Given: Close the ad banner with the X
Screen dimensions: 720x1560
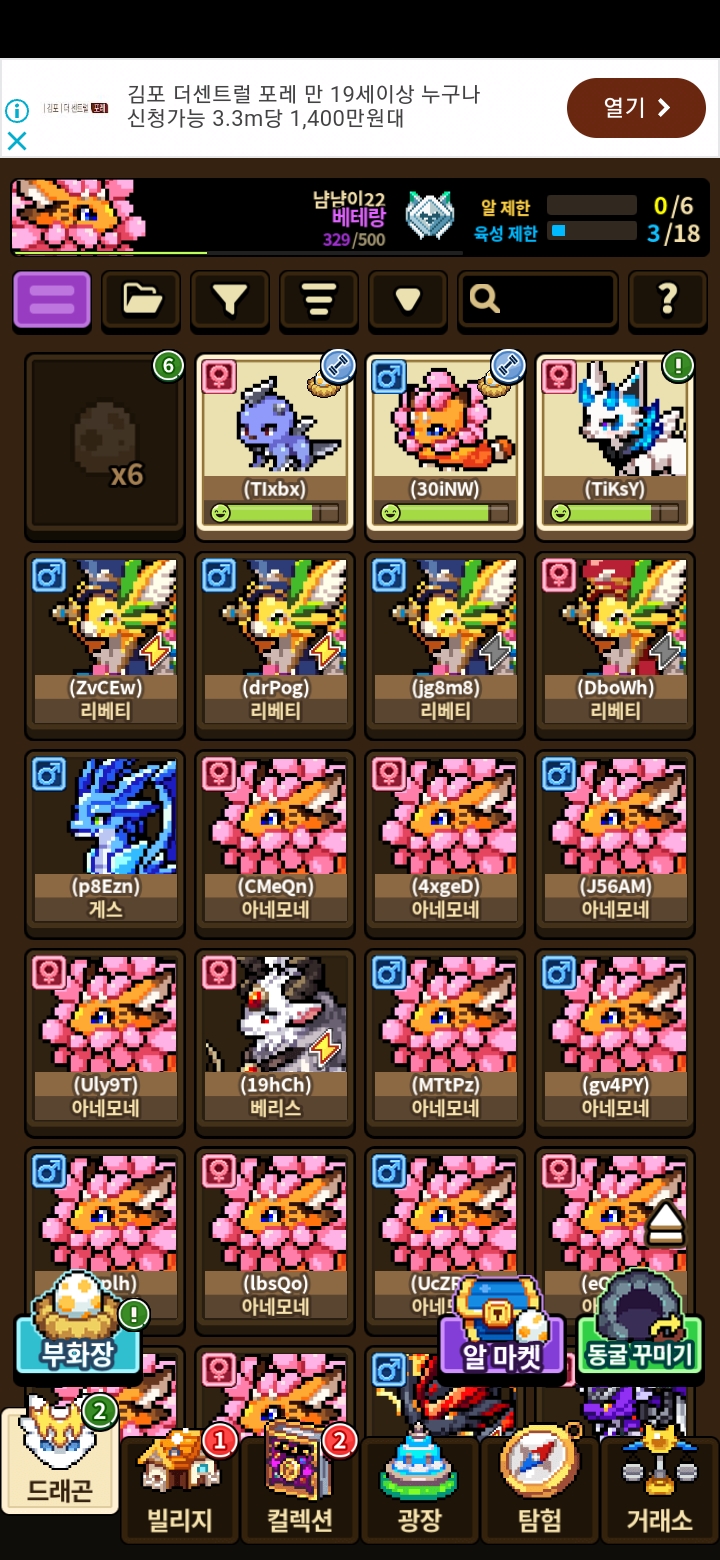Looking at the screenshot, I should pyautogui.click(x=17, y=141).
